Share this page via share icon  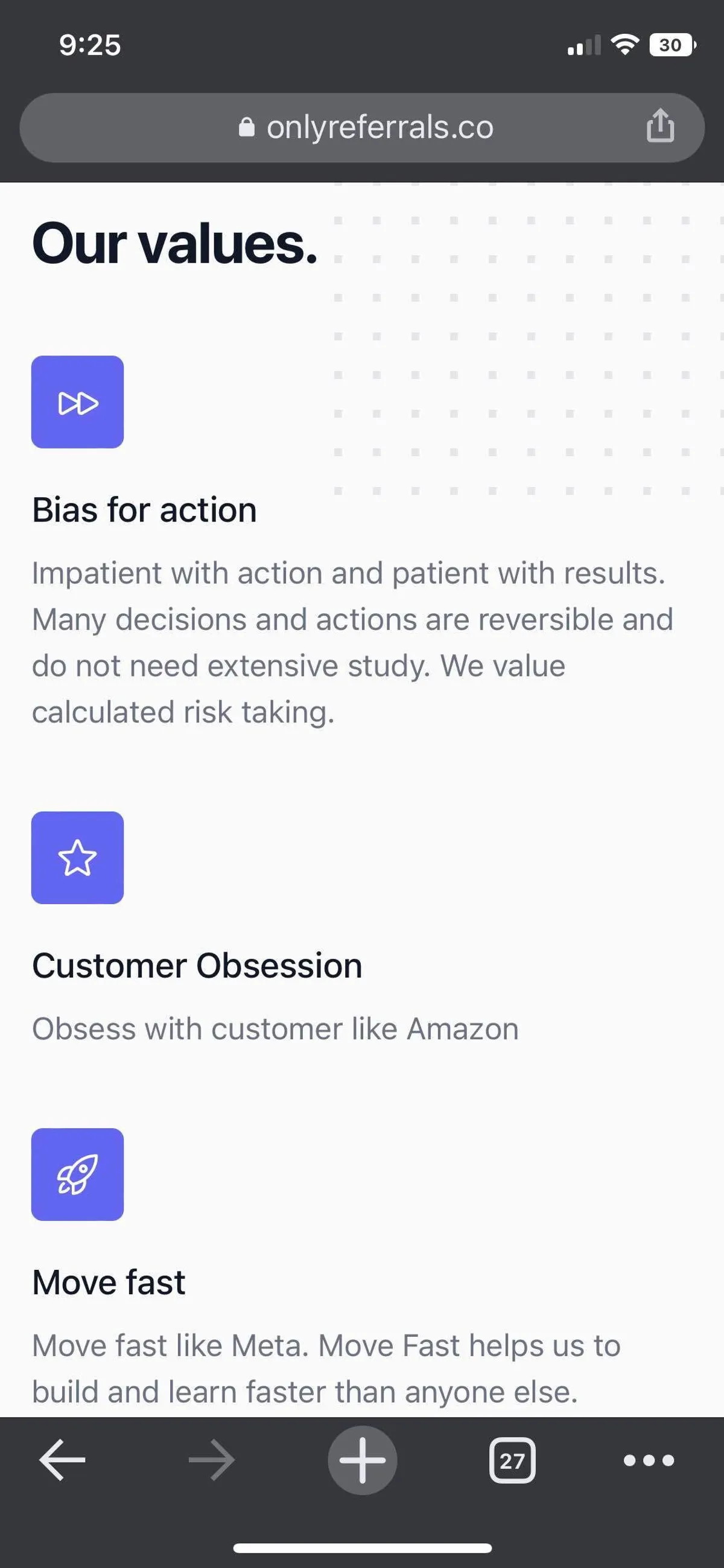point(660,126)
